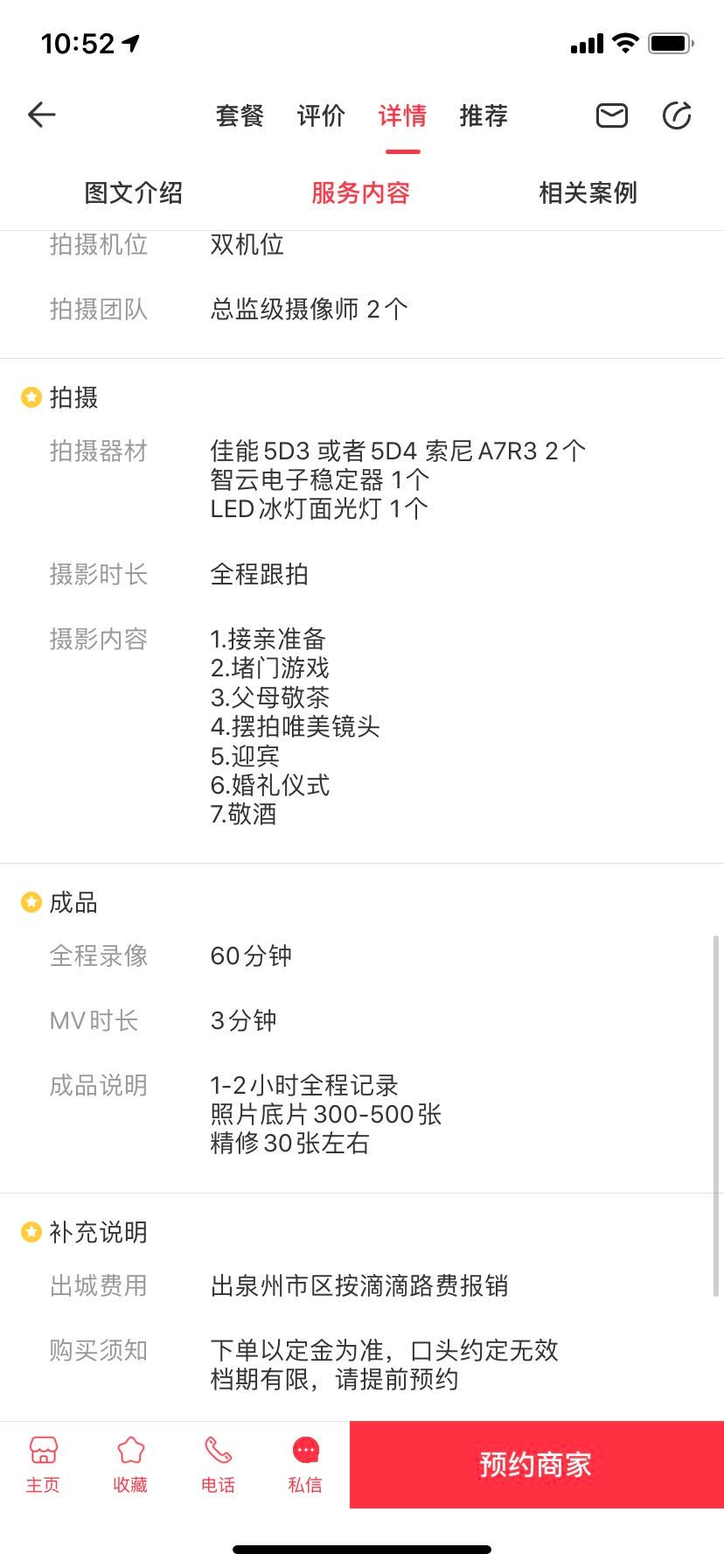Send a 私信 to the merchant
Image resolution: width=724 pixels, height=1568 pixels.
[x=305, y=1465]
